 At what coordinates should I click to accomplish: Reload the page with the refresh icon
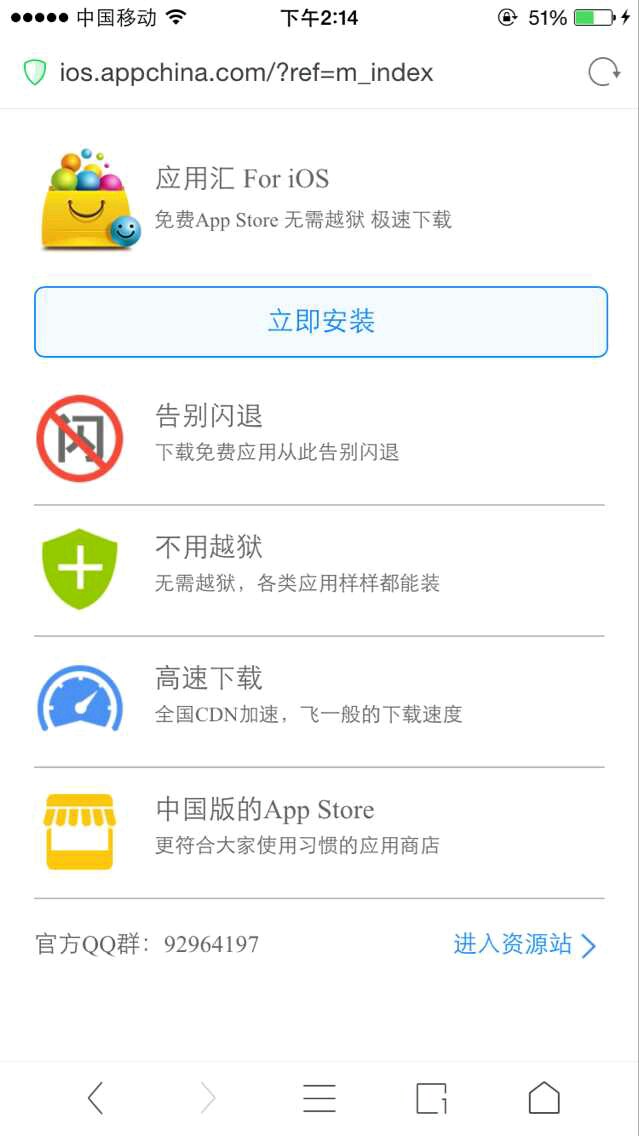604,73
